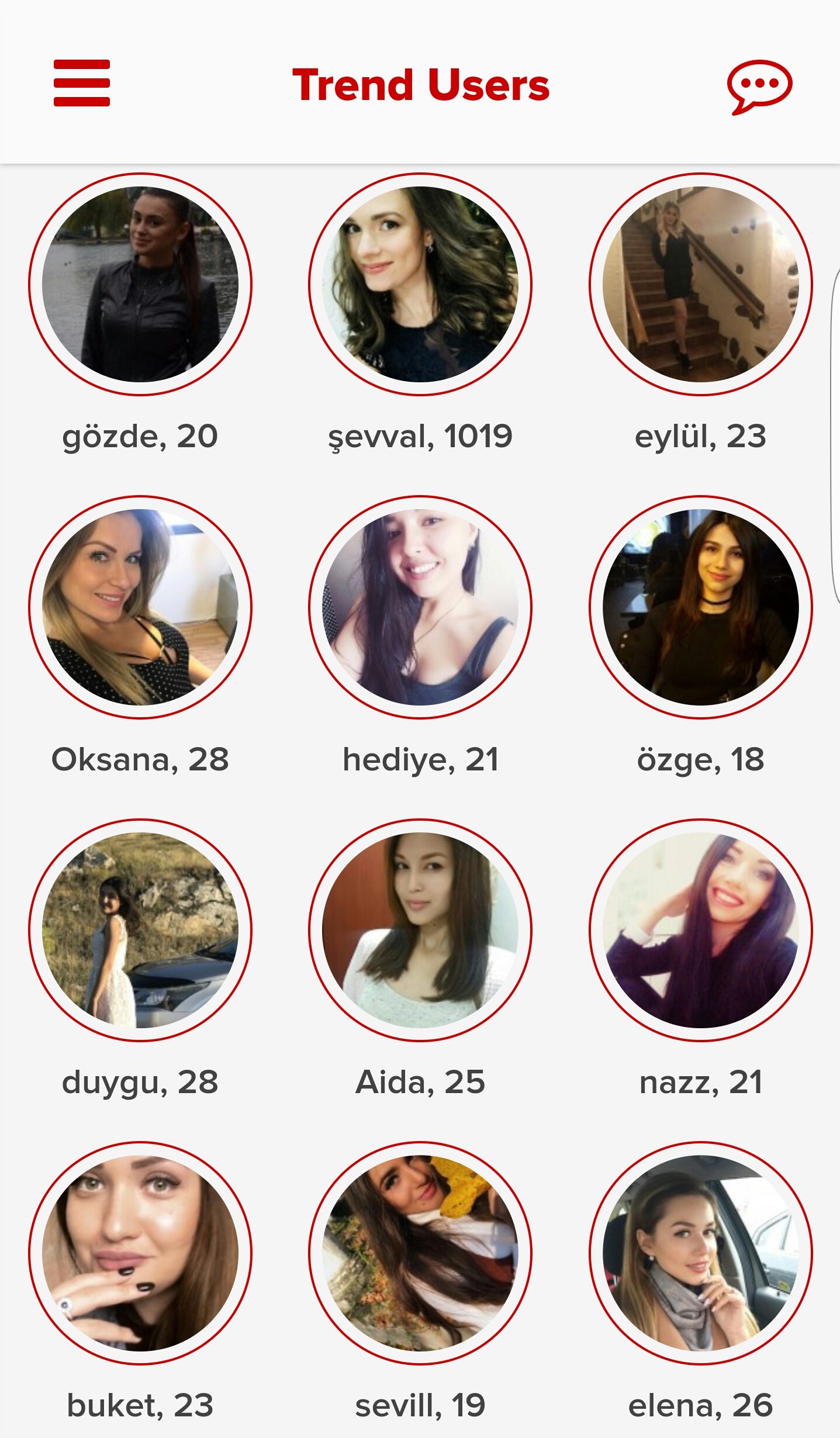Open duygu's profile
Image resolution: width=840 pixels, height=1438 pixels.
(x=140, y=930)
